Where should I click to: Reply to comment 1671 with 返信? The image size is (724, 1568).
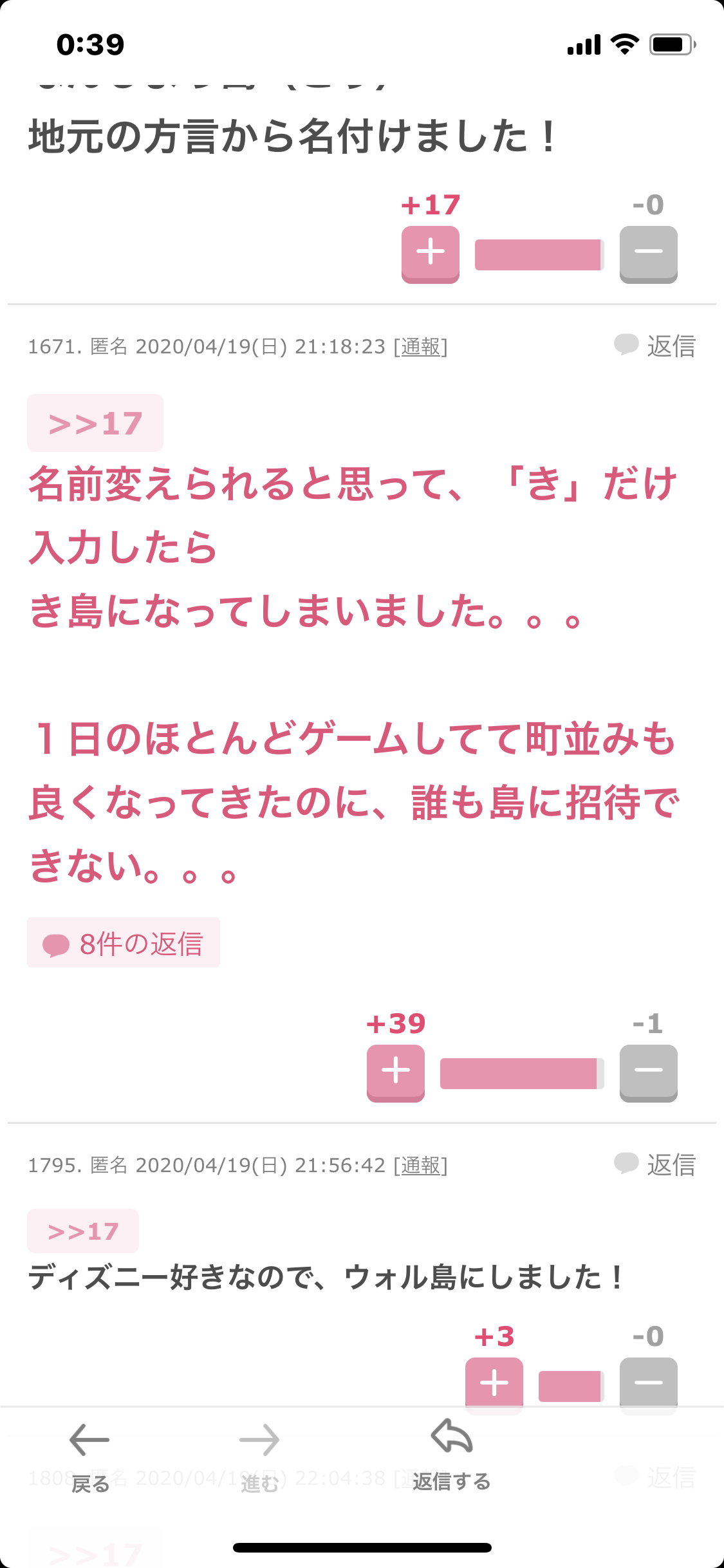pyautogui.click(x=655, y=346)
